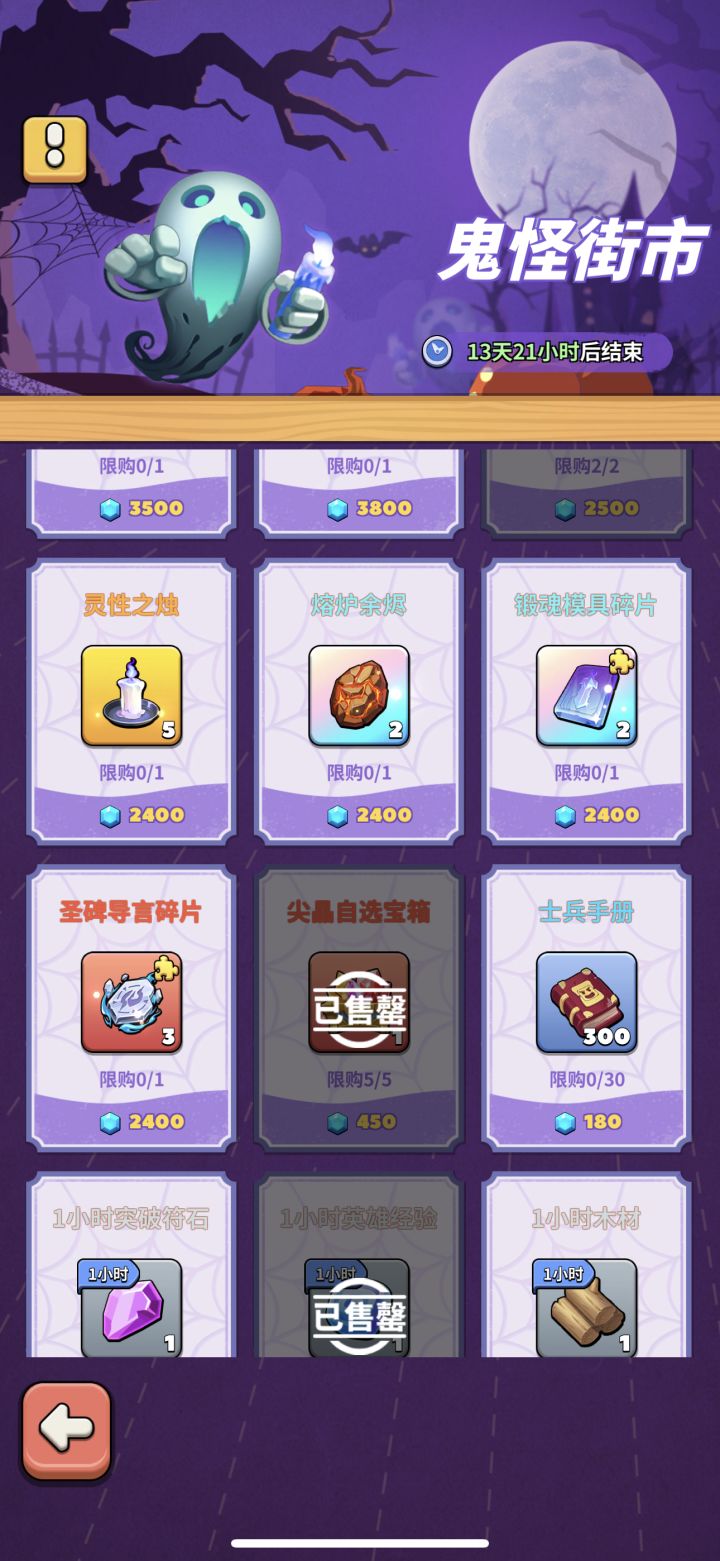The width and height of the screenshot is (720, 1561).
Task: Select the 士兵手册 soldier manual book icon
Action: [x=586, y=1000]
